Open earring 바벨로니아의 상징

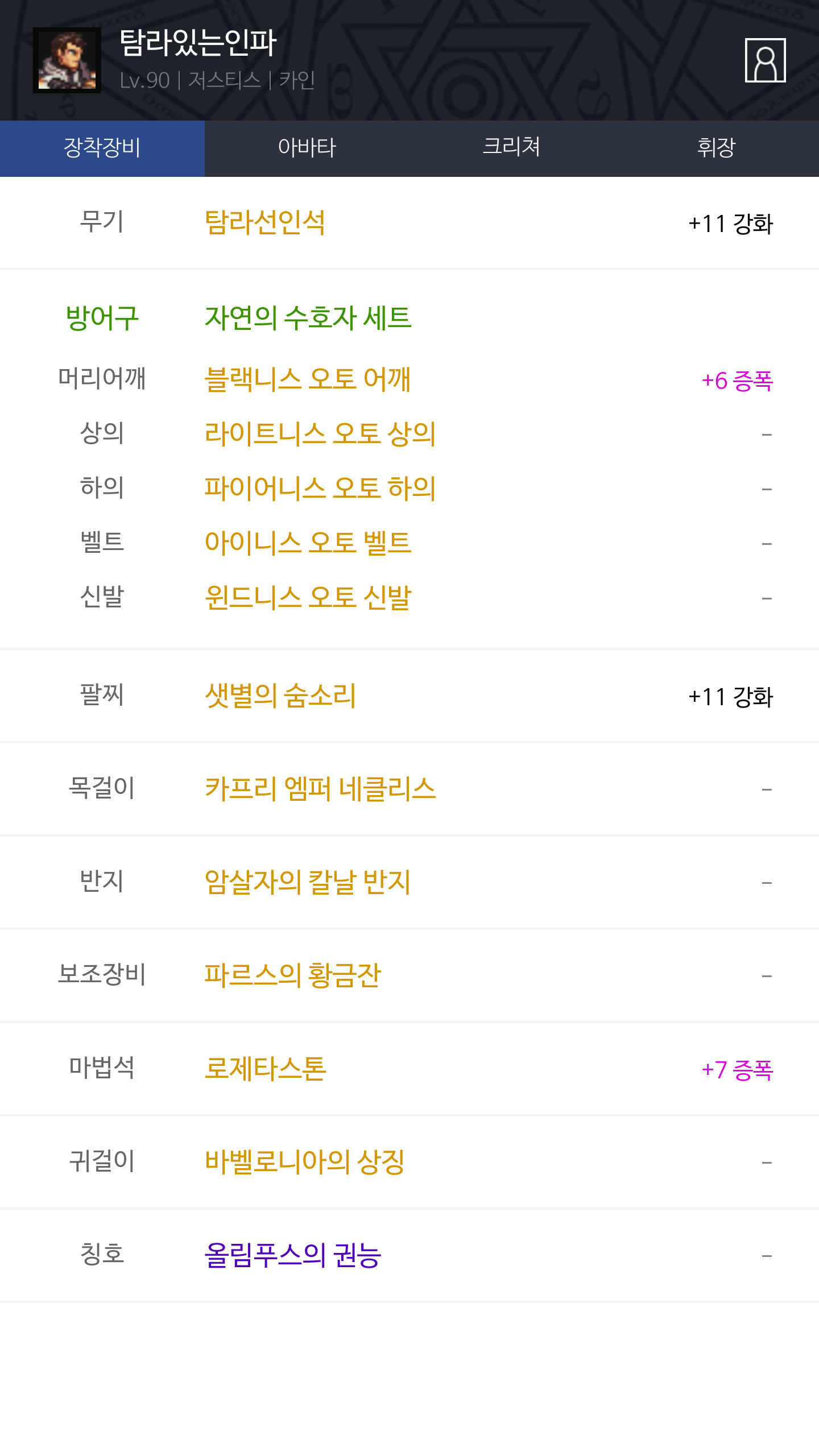(305, 1162)
